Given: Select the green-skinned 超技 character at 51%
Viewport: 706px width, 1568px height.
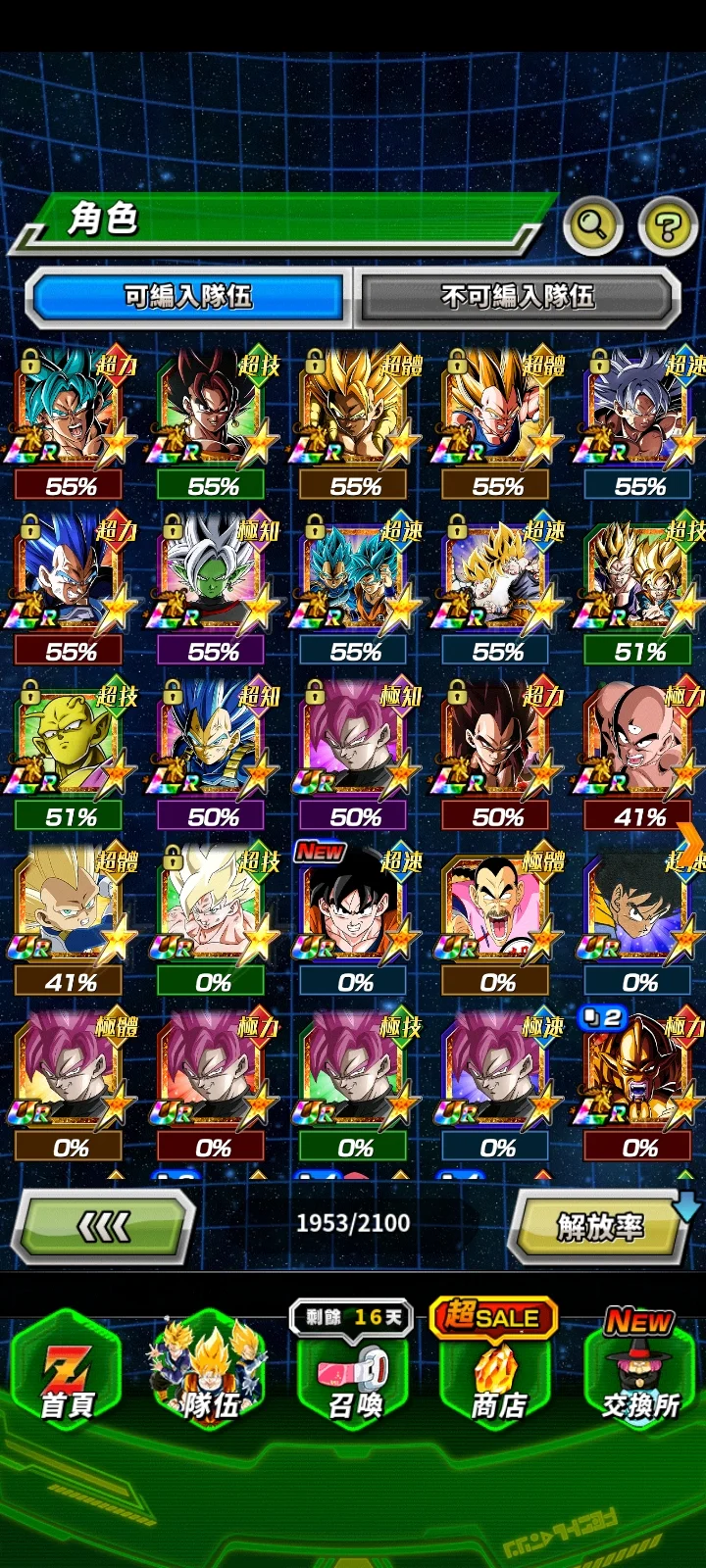Looking at the screenshot, I should (71, 742).
